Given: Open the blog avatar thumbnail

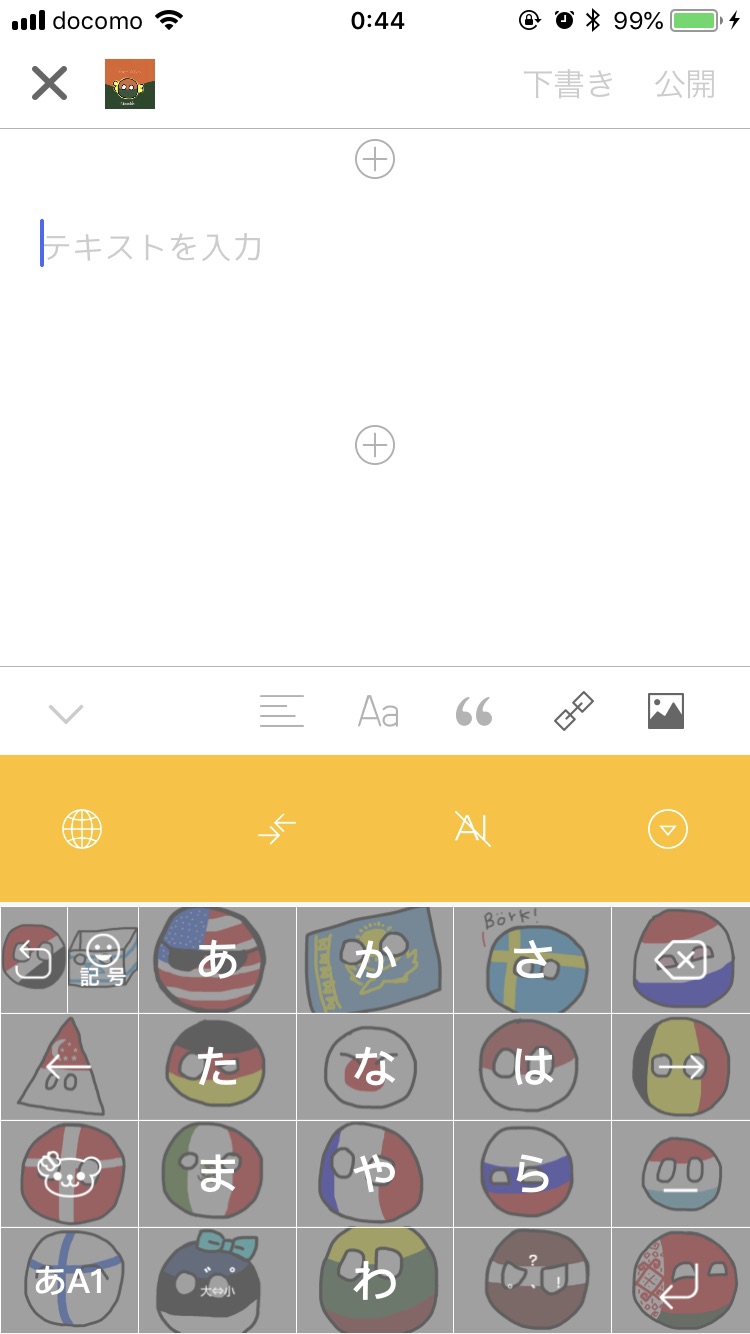Looking at the screenshot, I should pos(130,84).
